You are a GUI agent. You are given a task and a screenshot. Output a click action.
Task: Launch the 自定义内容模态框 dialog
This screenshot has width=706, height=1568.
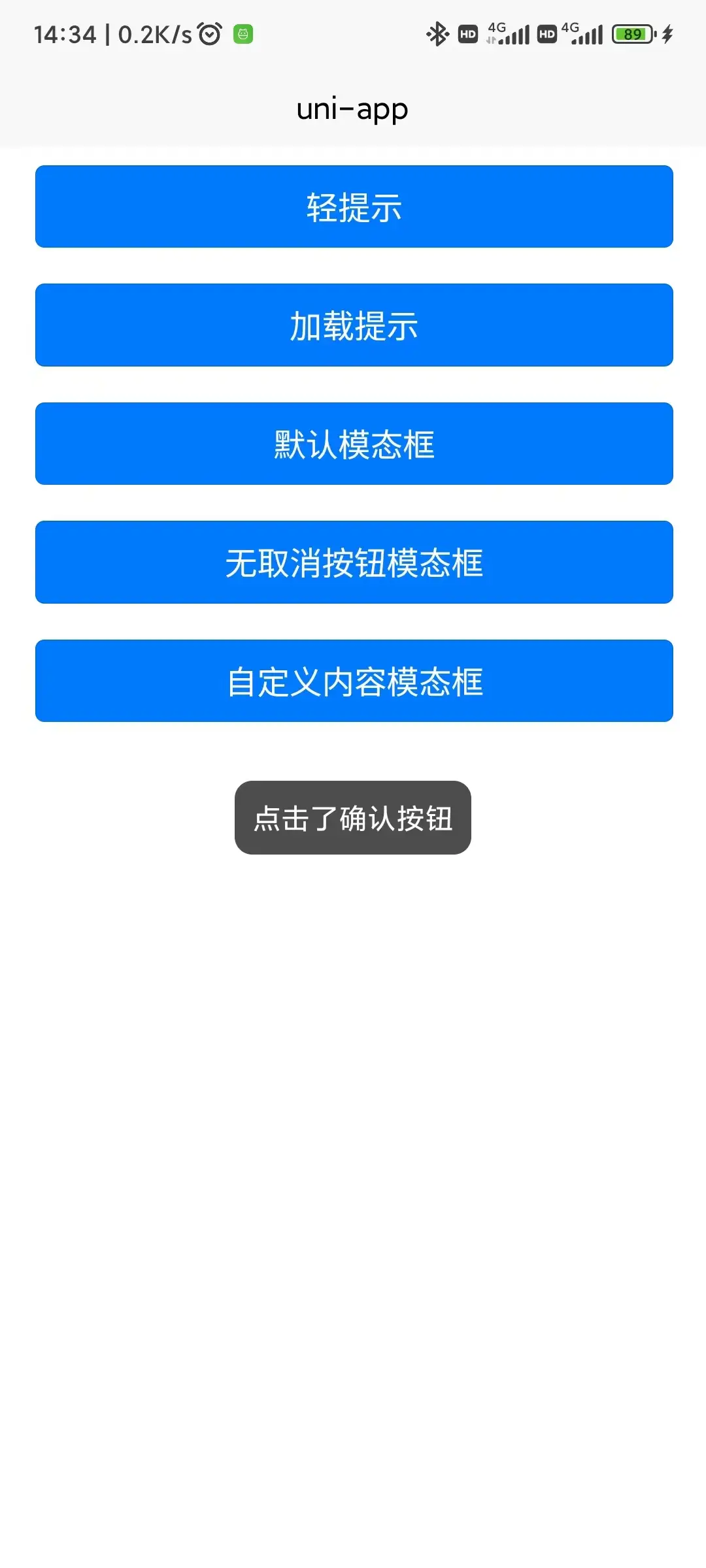tap(354, 681)
